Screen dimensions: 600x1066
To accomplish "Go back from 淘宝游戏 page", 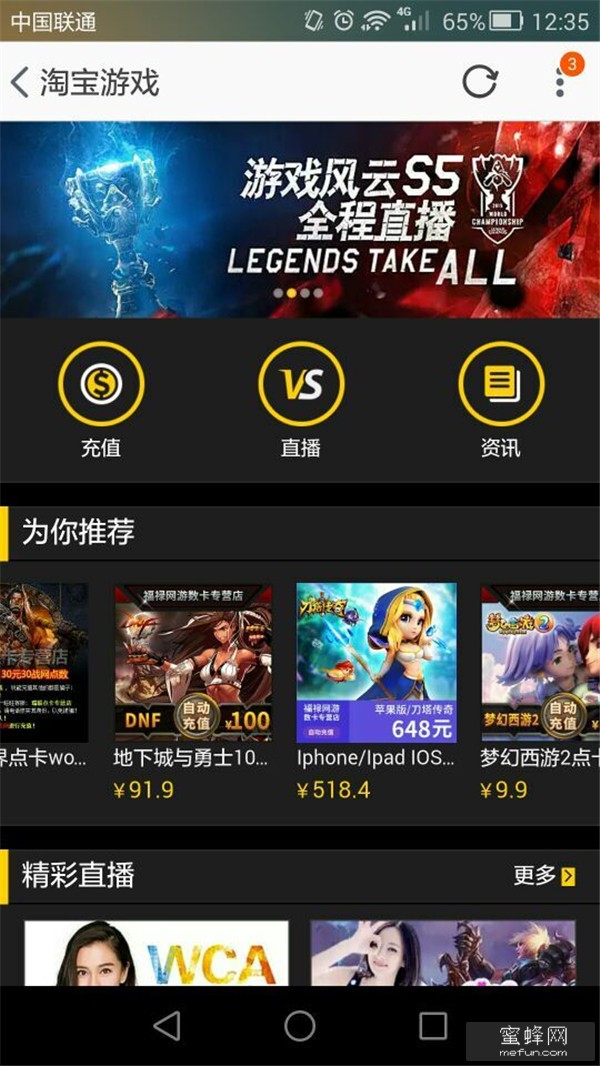I will coord(20,82).
